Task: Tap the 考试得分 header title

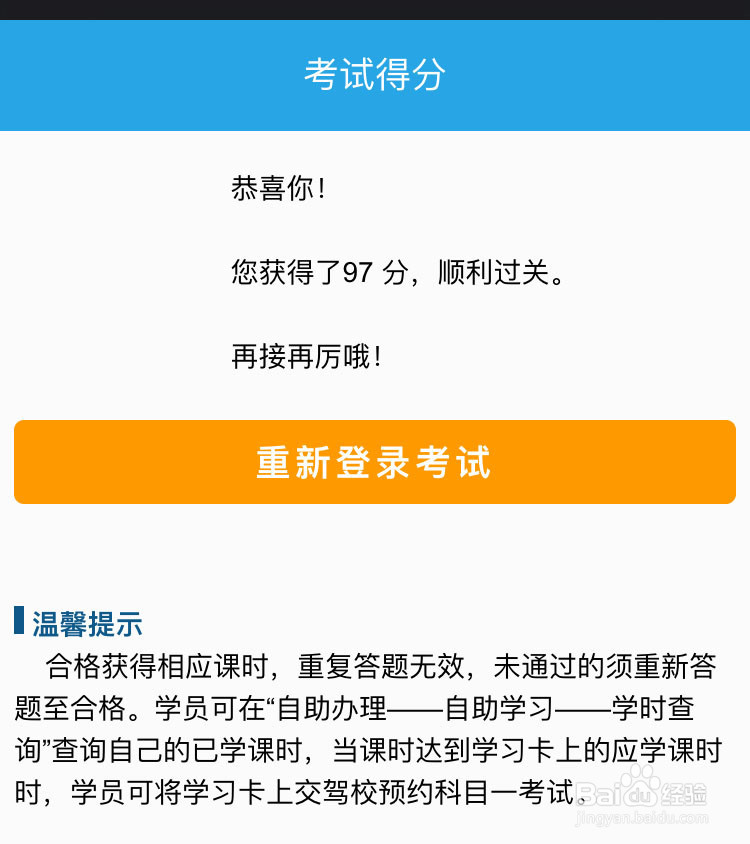Action: [375, 74]
